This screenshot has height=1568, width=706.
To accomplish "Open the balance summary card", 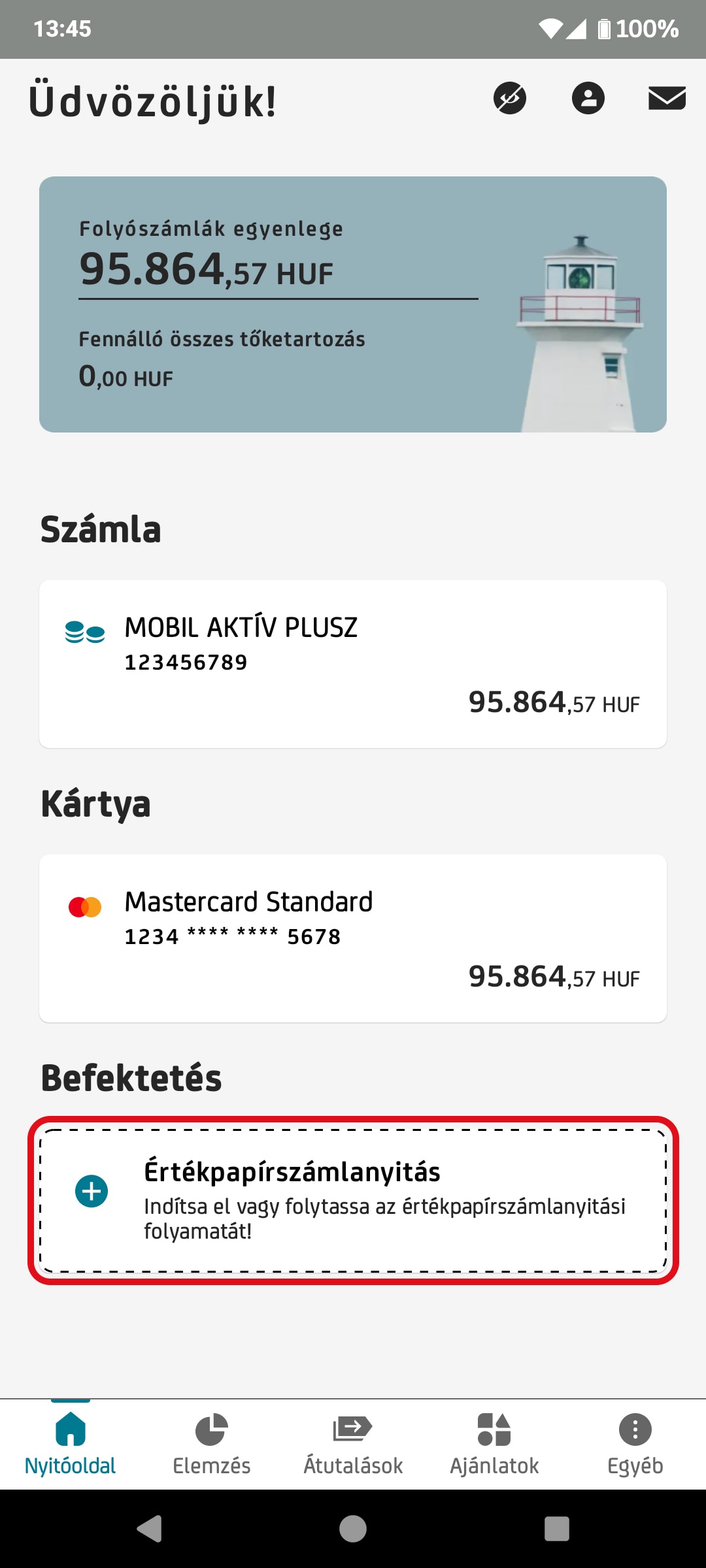I will [x=353, y=304].
